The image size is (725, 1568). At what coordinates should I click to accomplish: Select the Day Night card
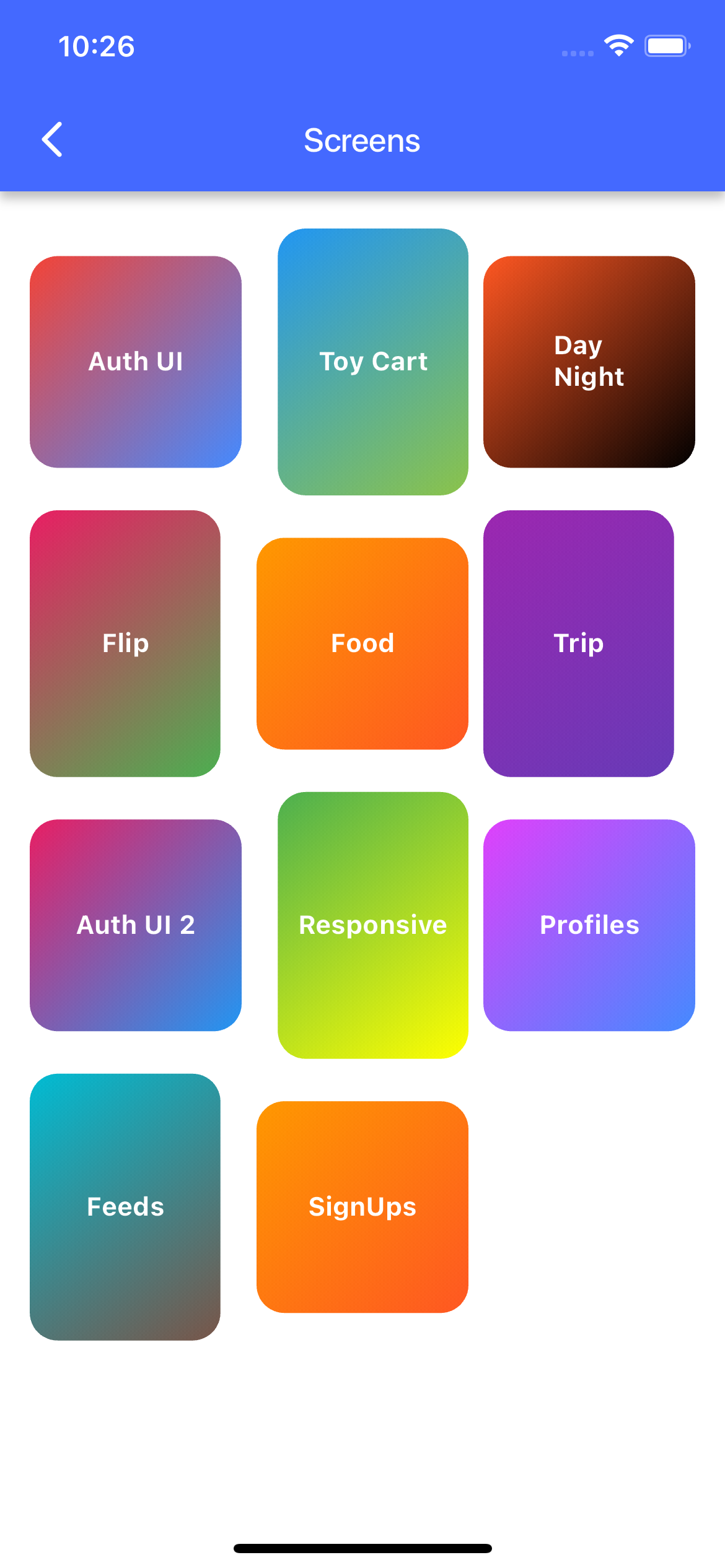pos(589,361)
